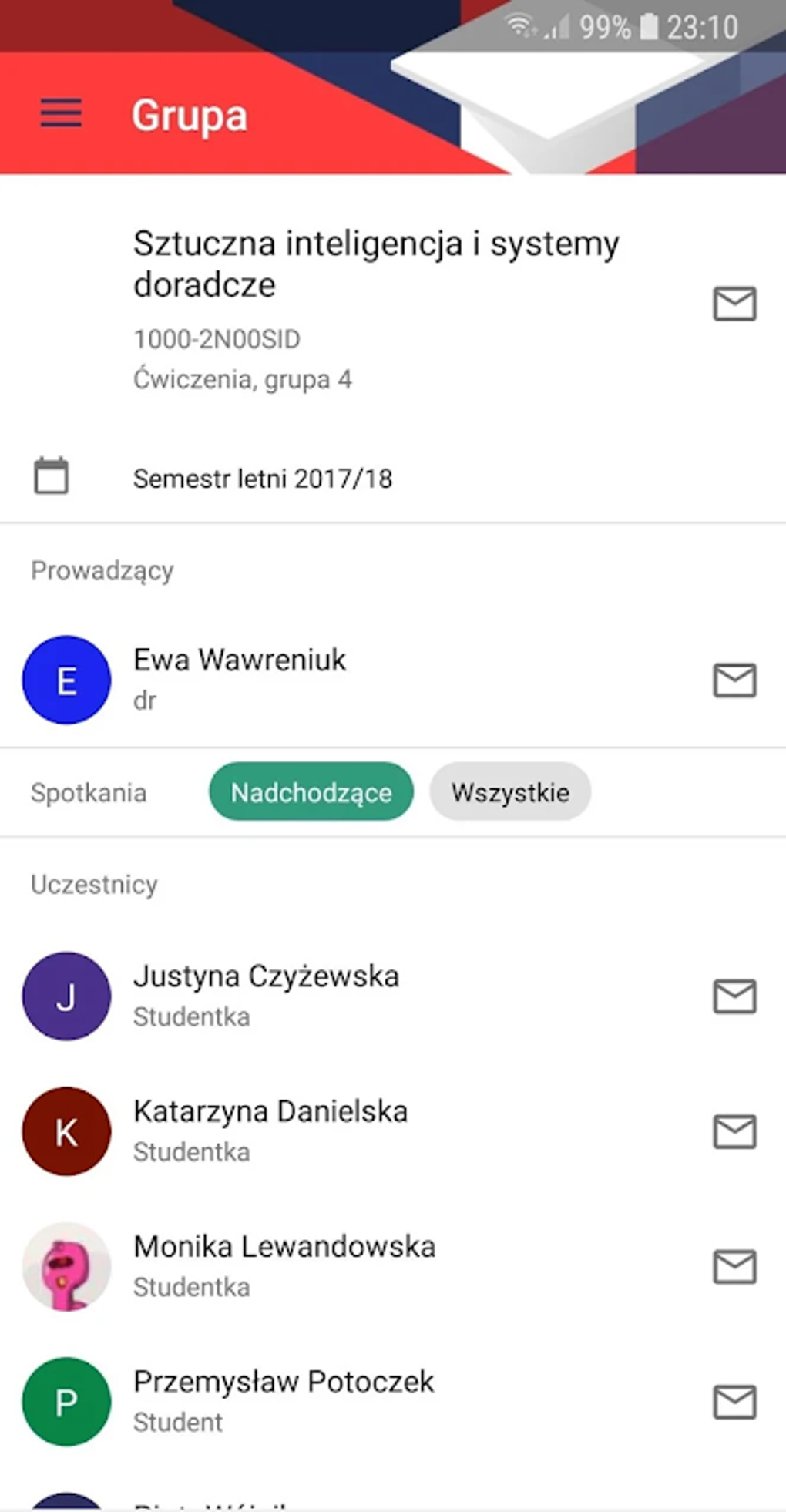
Task: Tap the Wi-Fi icon in the status bar
Action: coord(519,25)
